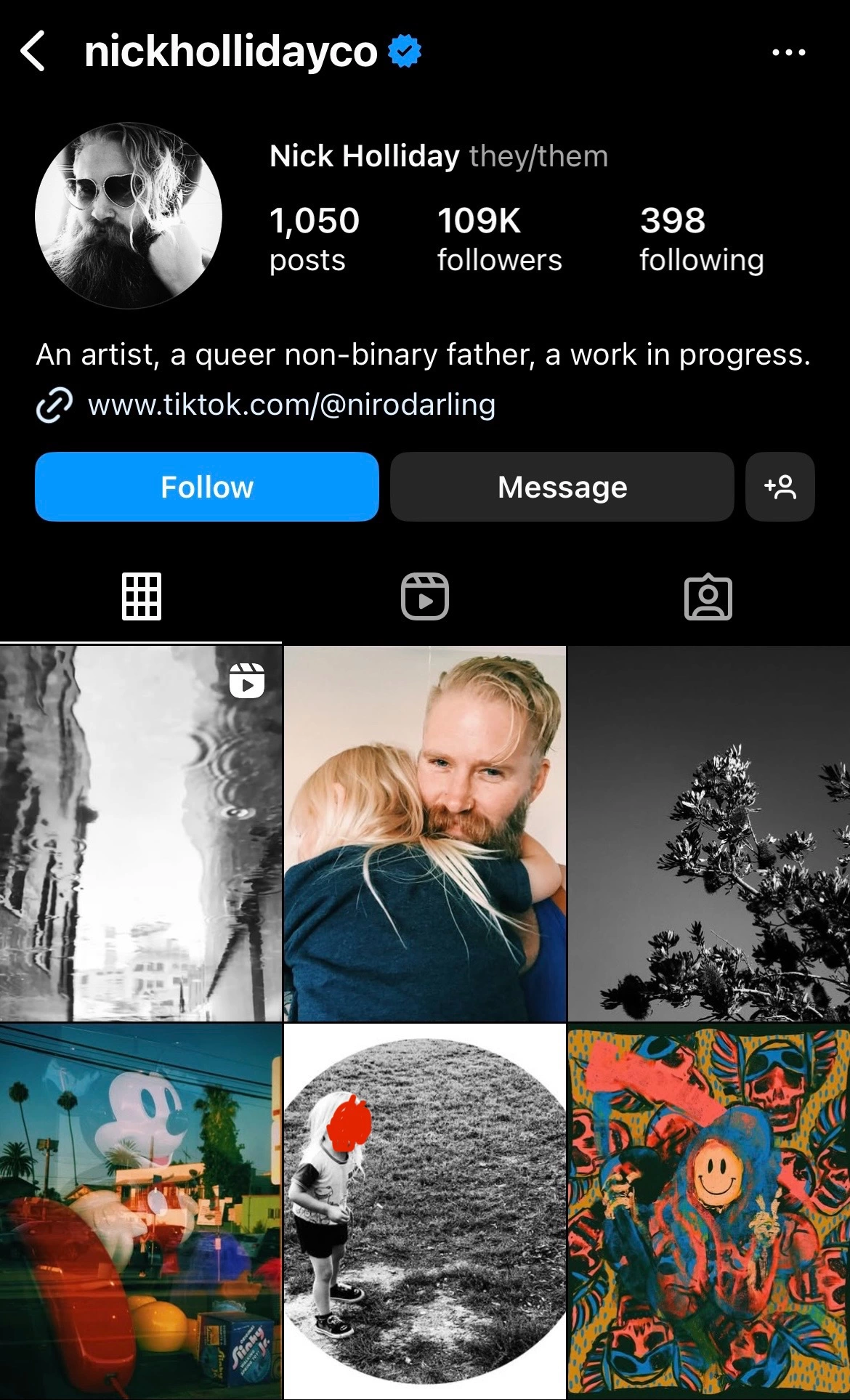Screen dimensions: 850x1400
Task: Switch to the posts grid tab
Action: tap(141, 597)
